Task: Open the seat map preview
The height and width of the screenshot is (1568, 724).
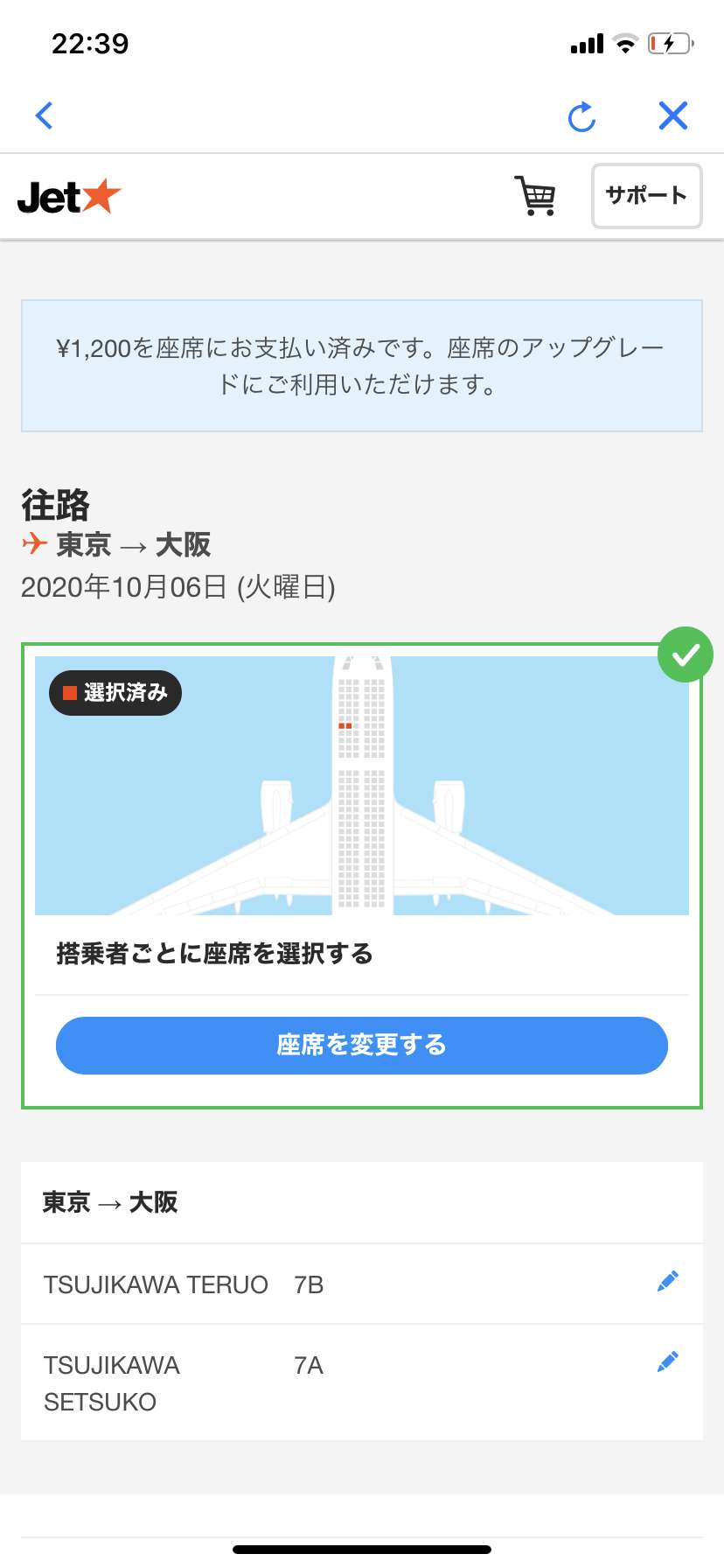Action: click(x=362, y=785)
